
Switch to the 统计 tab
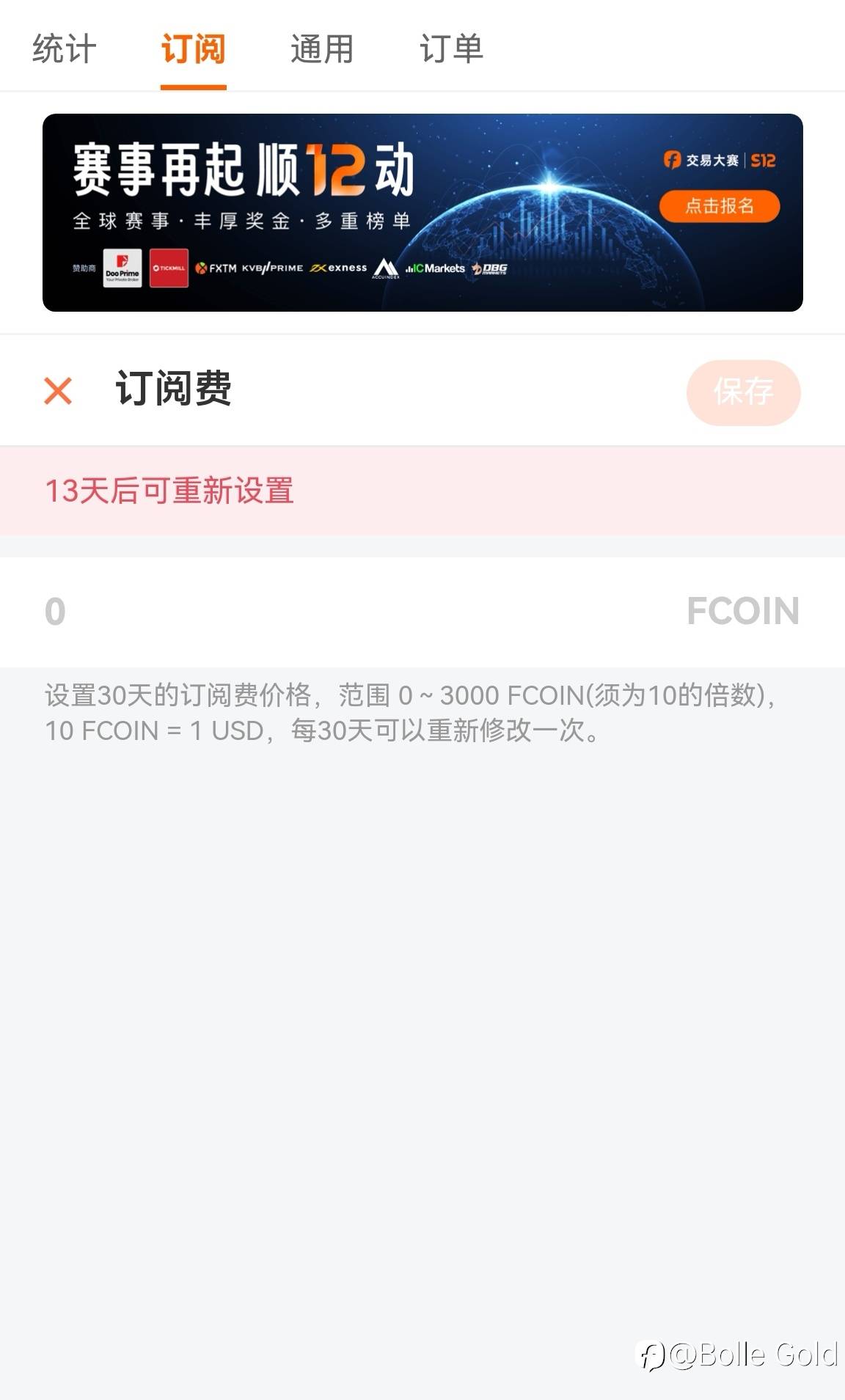(x=65, y=50)
